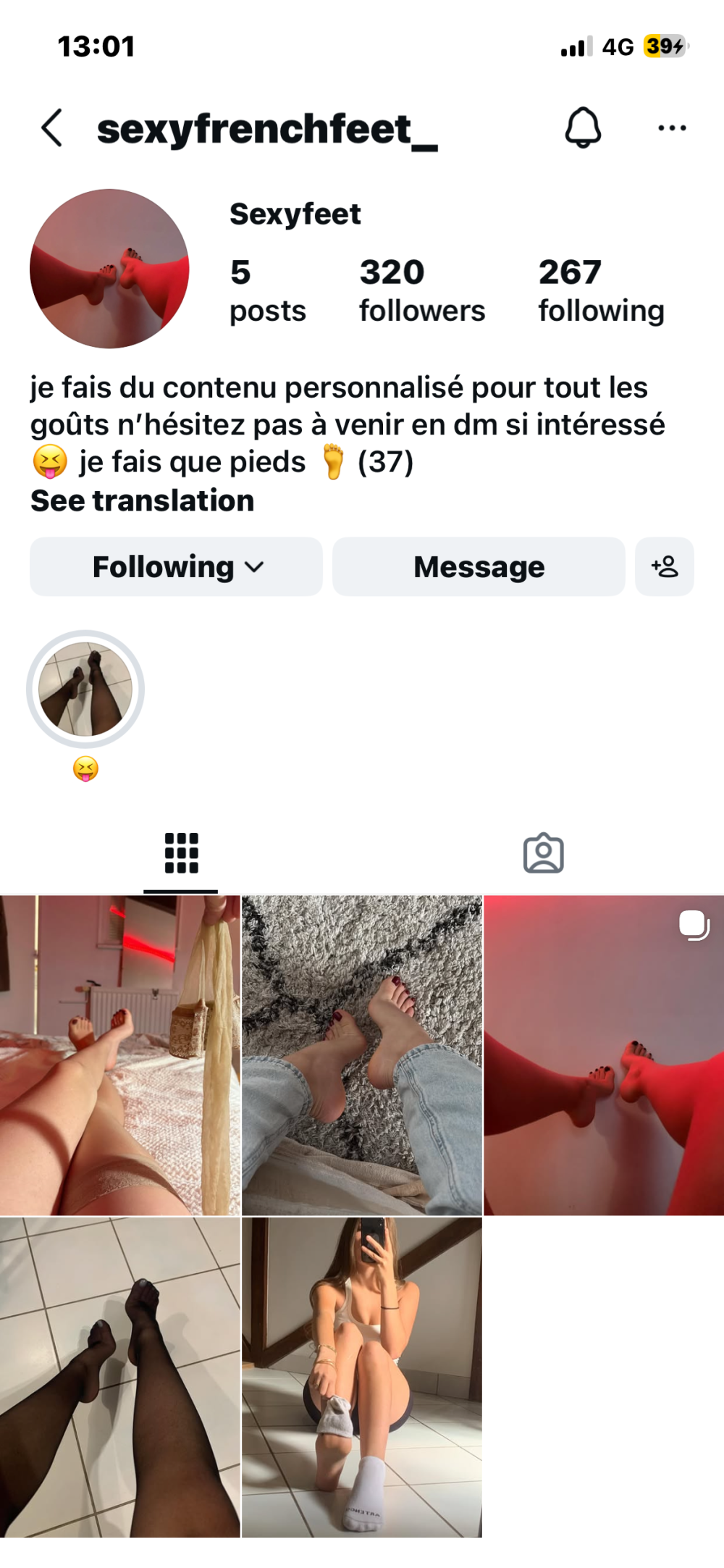Open the story highlight circle
The image size is (724, 1568).
85,689
